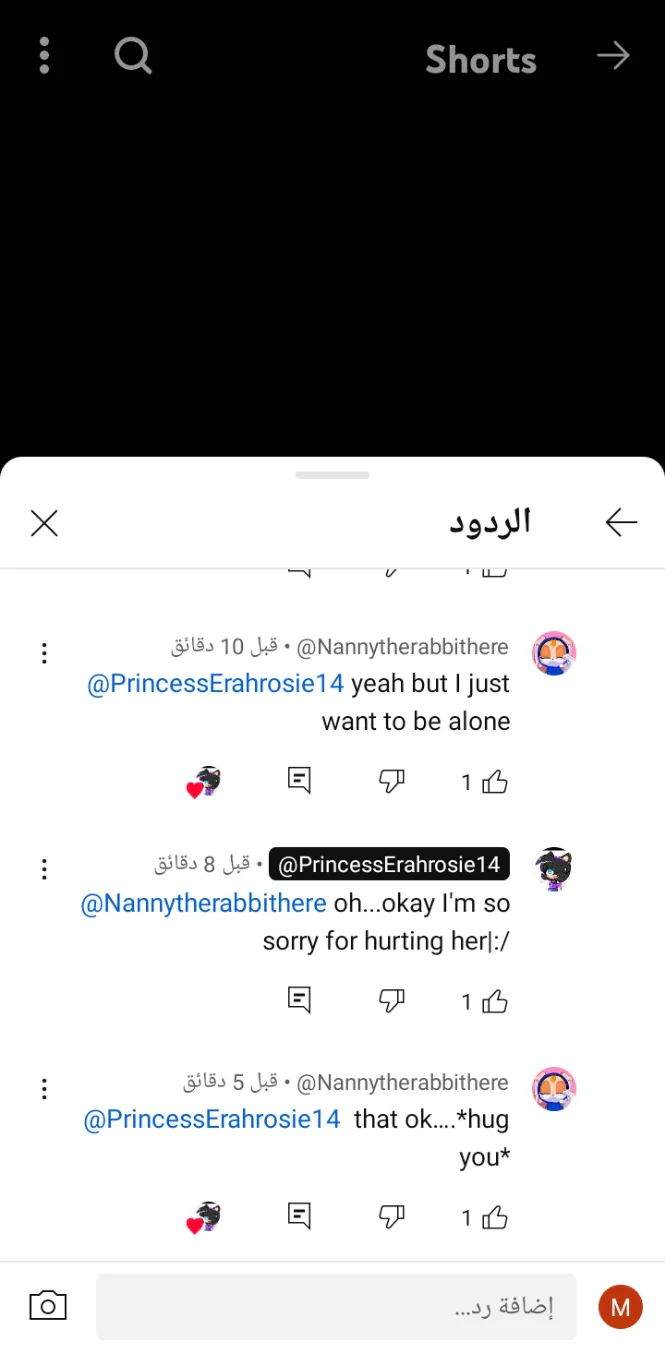Open the highlighted @PrincessErahrosie14 channel name
Image resolution: width=665 pixels, height=1348 pixels.
389,865
